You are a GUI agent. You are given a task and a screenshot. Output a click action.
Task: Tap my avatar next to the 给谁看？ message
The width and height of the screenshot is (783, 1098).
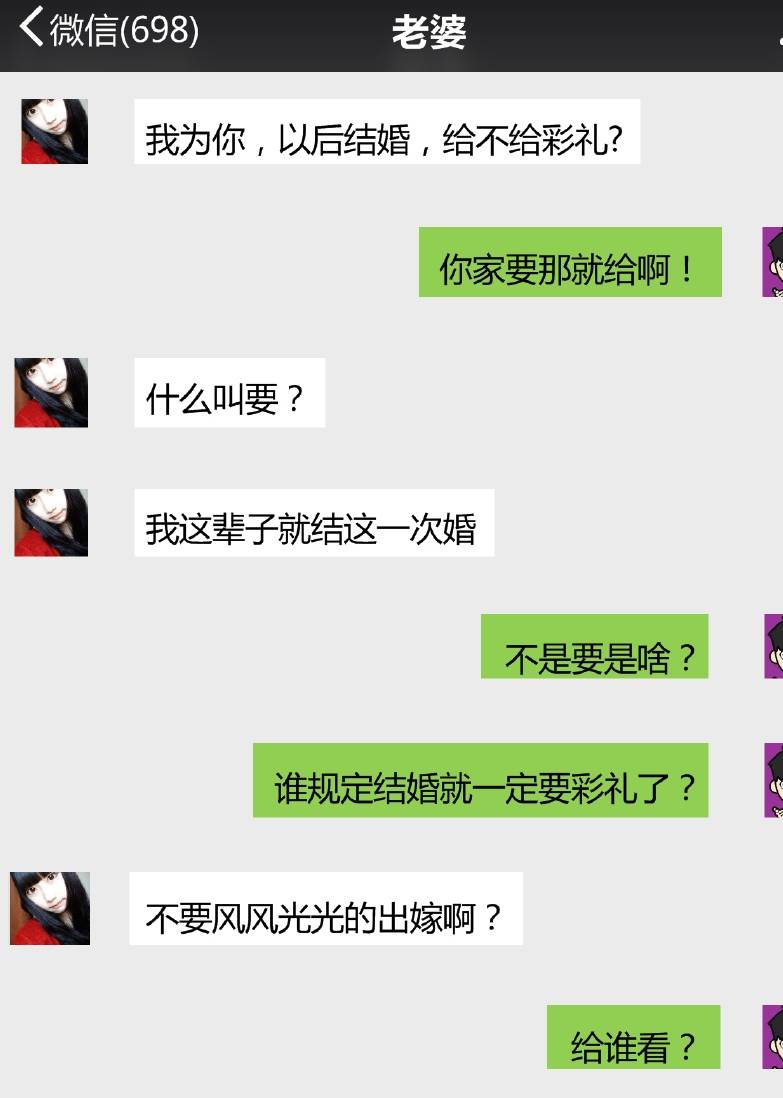[773, 1038]
